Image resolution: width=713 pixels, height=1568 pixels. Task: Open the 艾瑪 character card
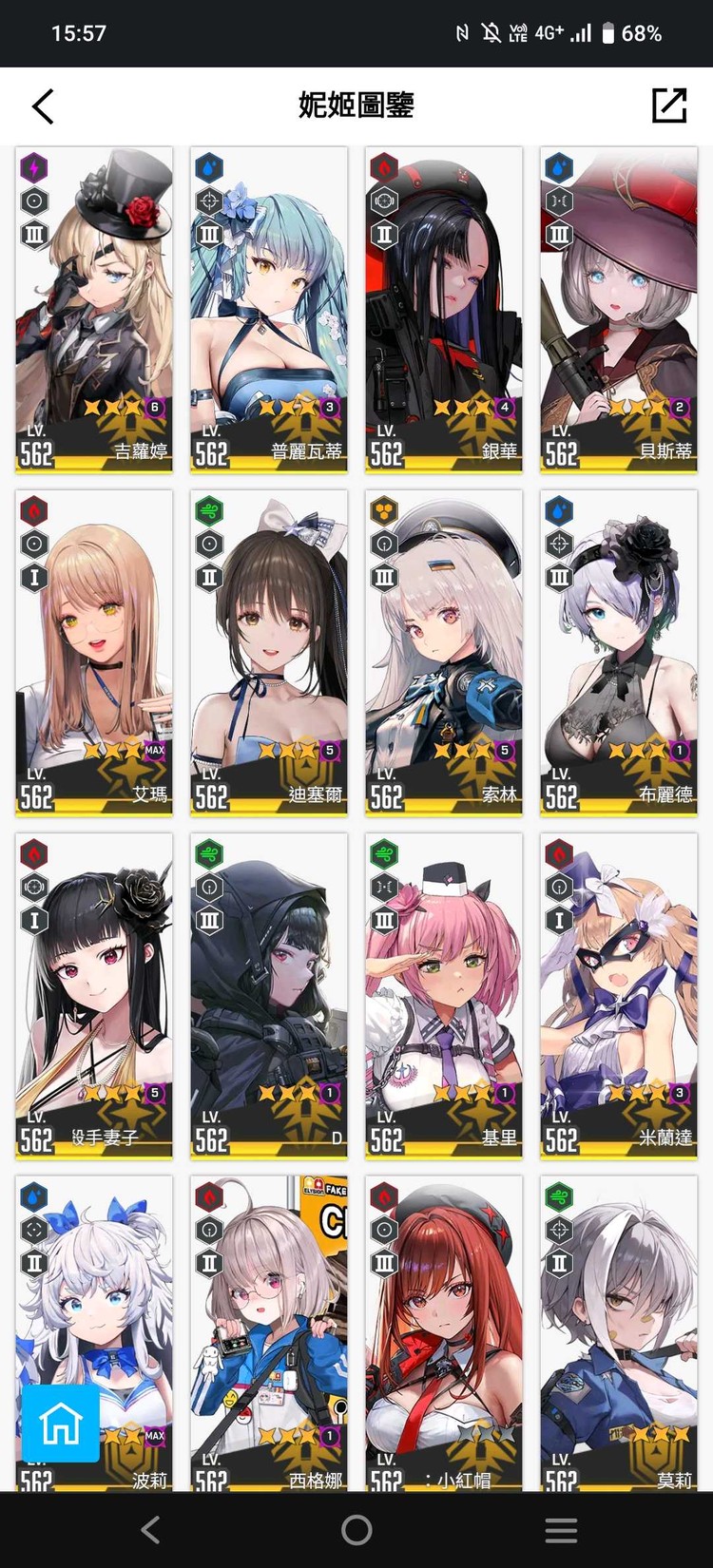pos(94,653)
